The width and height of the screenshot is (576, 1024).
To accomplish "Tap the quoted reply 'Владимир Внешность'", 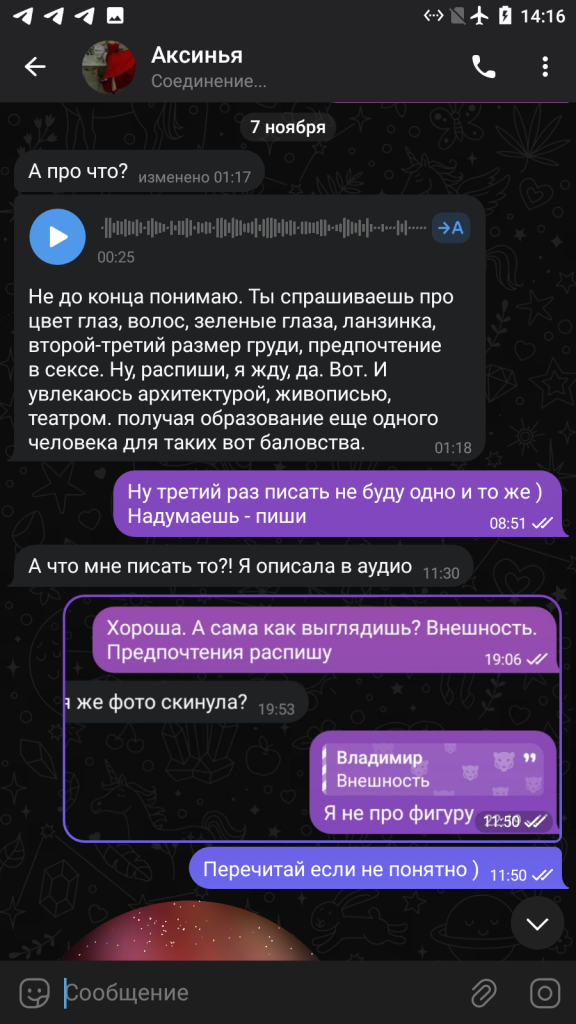I will (x=432, y=769).
